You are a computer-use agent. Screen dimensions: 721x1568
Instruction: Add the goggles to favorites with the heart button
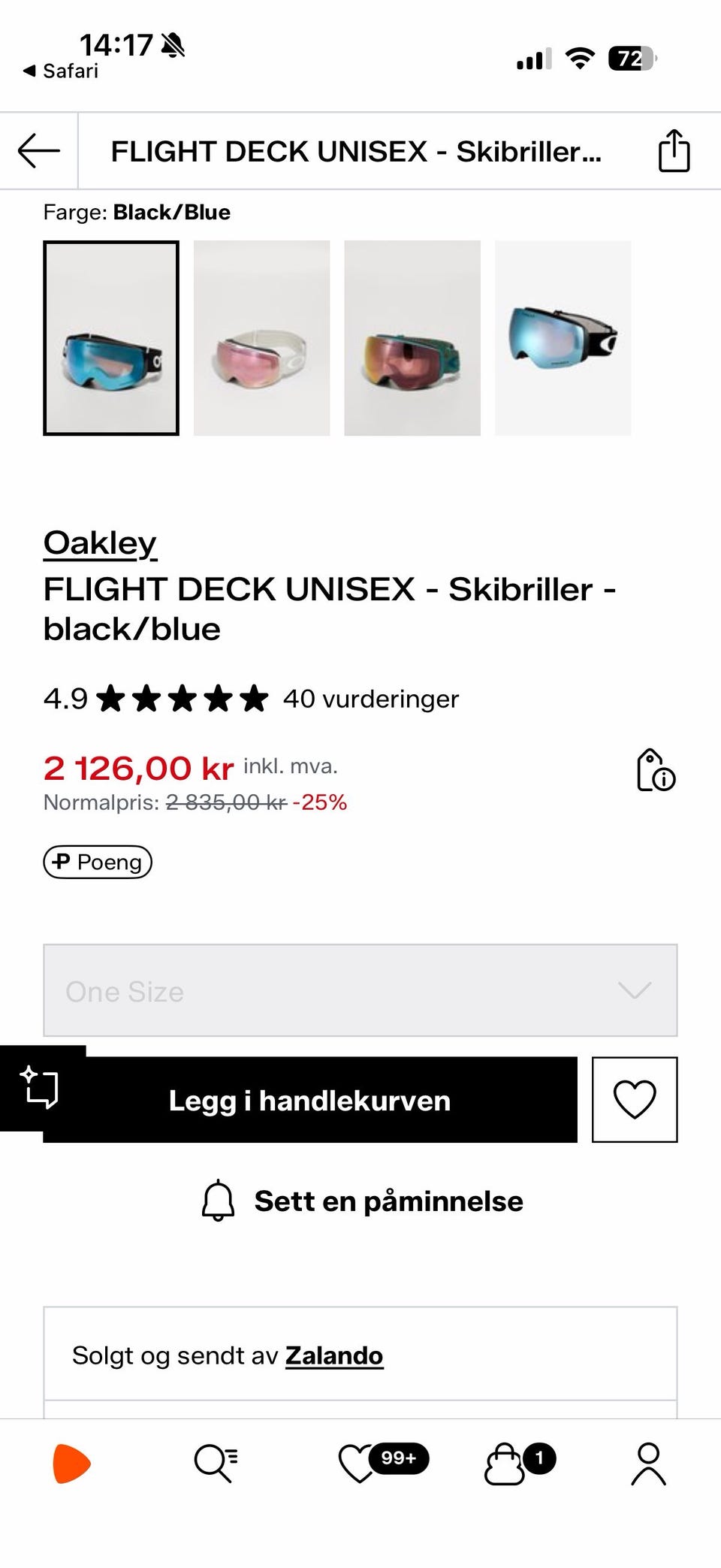pyautogui.click(x=635, y=1101)
